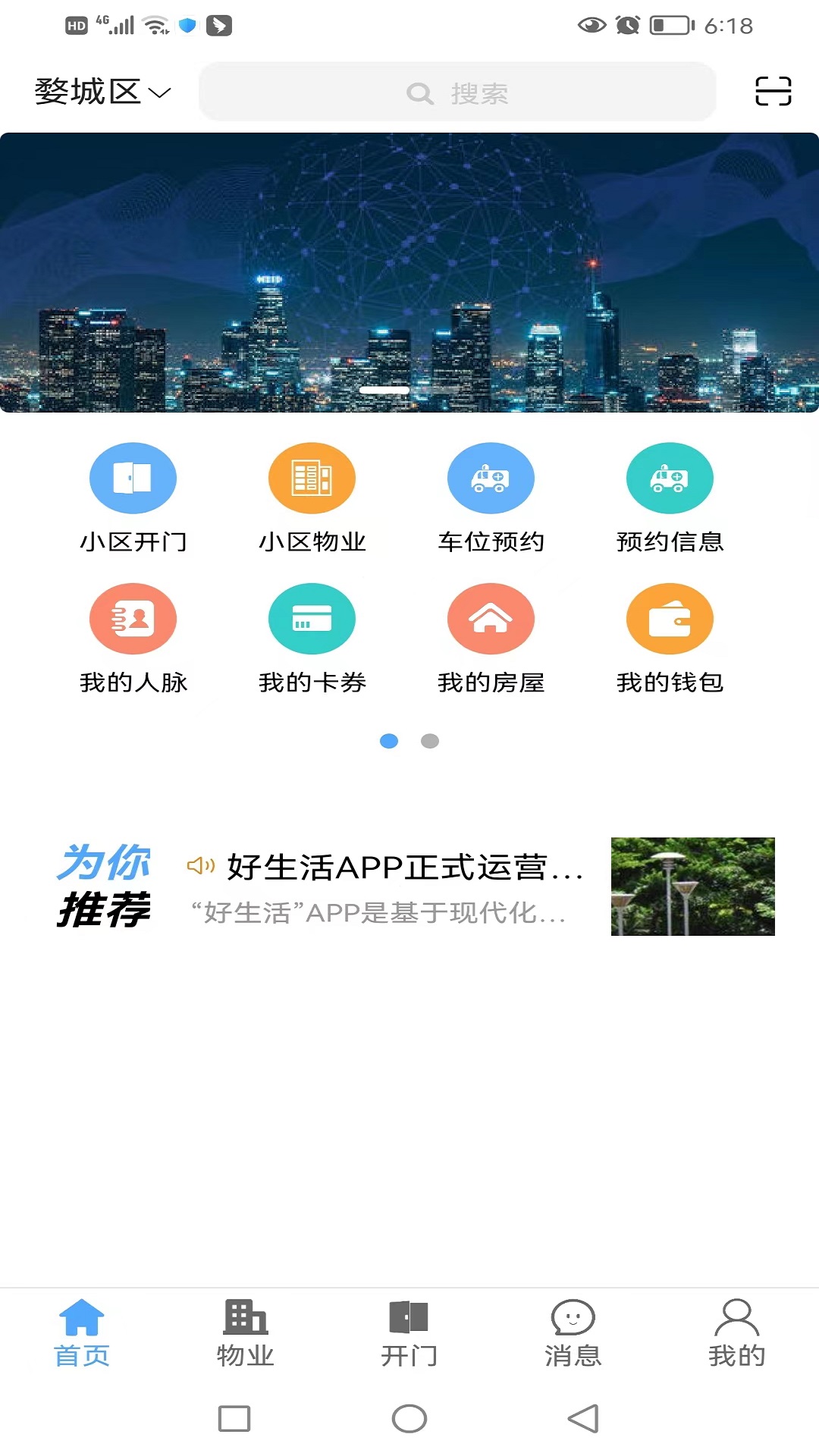Image resolution: width=819 pixels, height=1456 pixels.
Task: Open 我的人脉 contacts feature
Action: pyautogui.click(x=133, y=618)
